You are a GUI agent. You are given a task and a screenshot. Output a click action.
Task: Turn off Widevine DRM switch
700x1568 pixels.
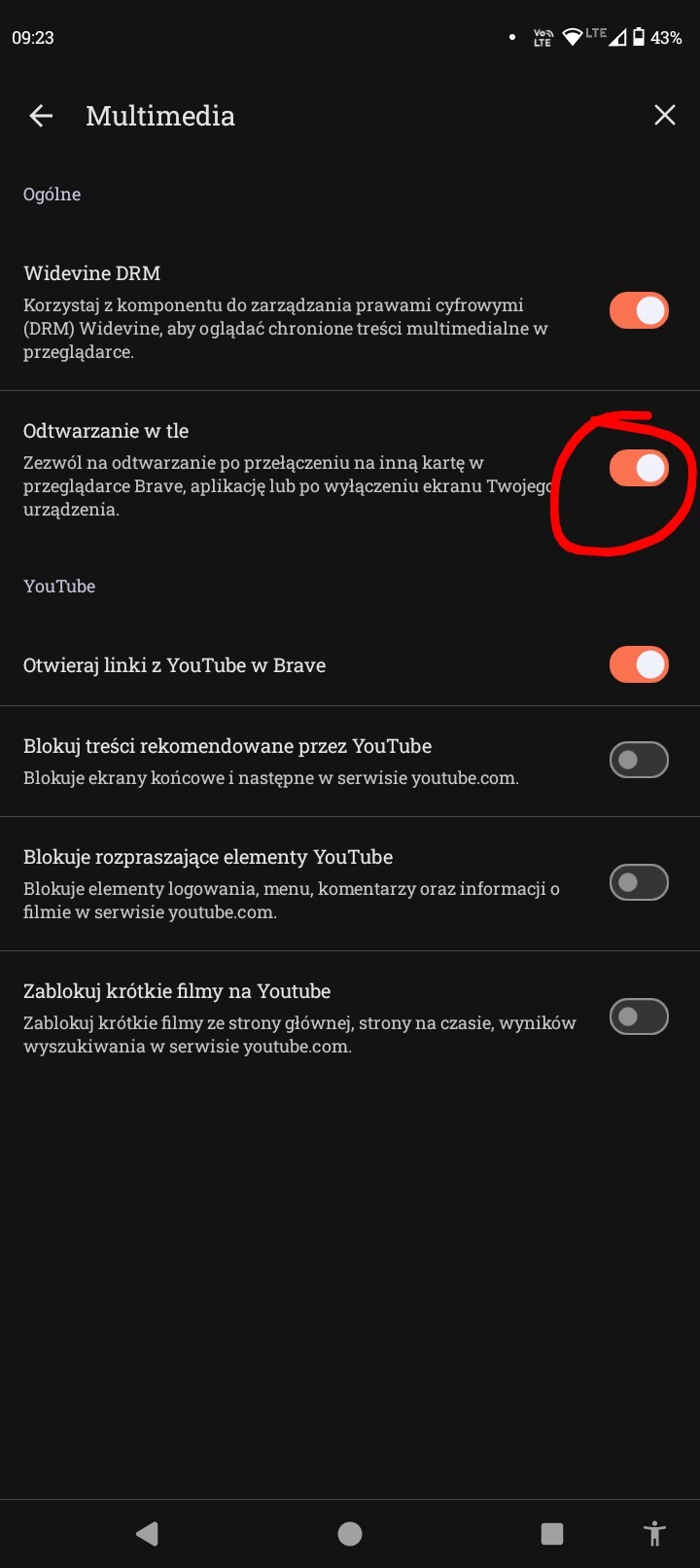[x=639, y=310]
